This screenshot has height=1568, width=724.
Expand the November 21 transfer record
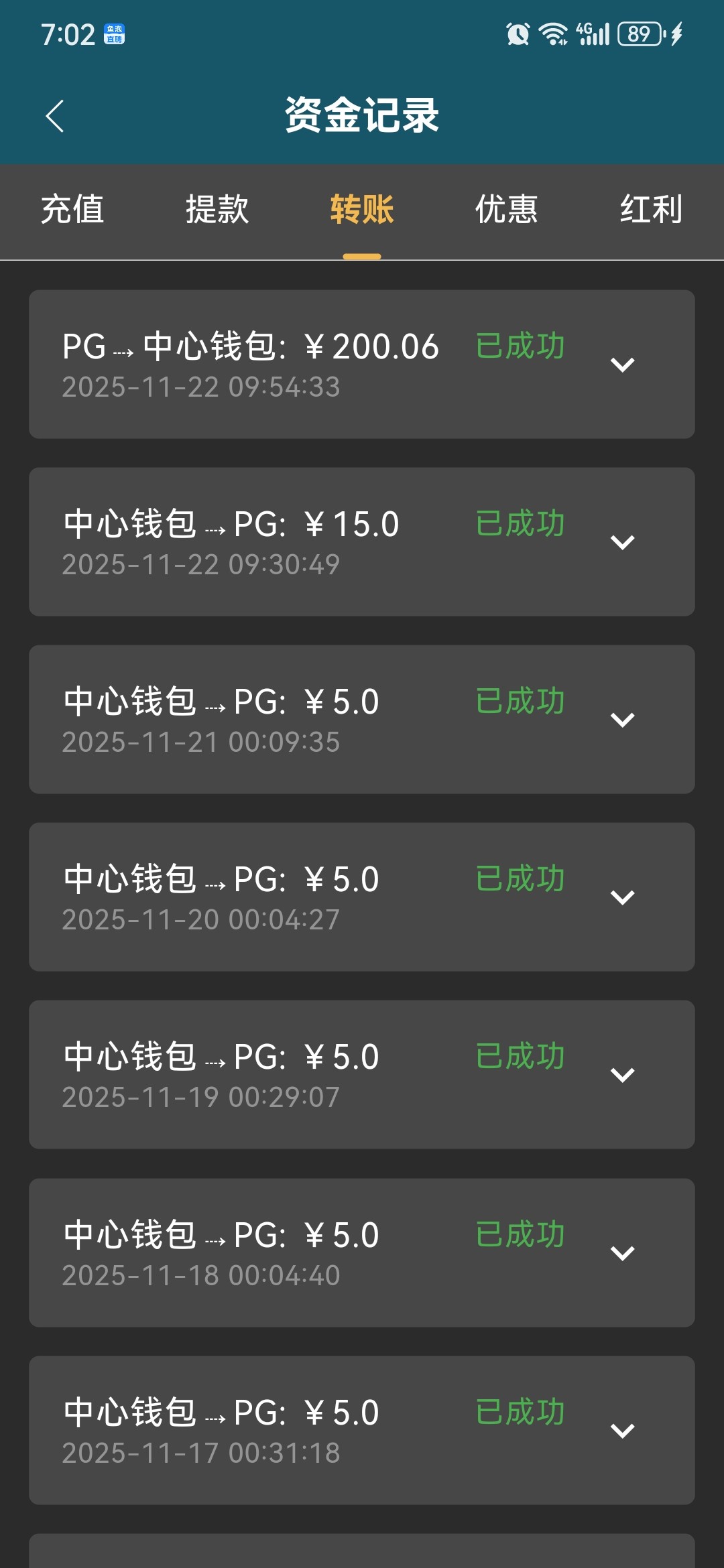point(624,721)
